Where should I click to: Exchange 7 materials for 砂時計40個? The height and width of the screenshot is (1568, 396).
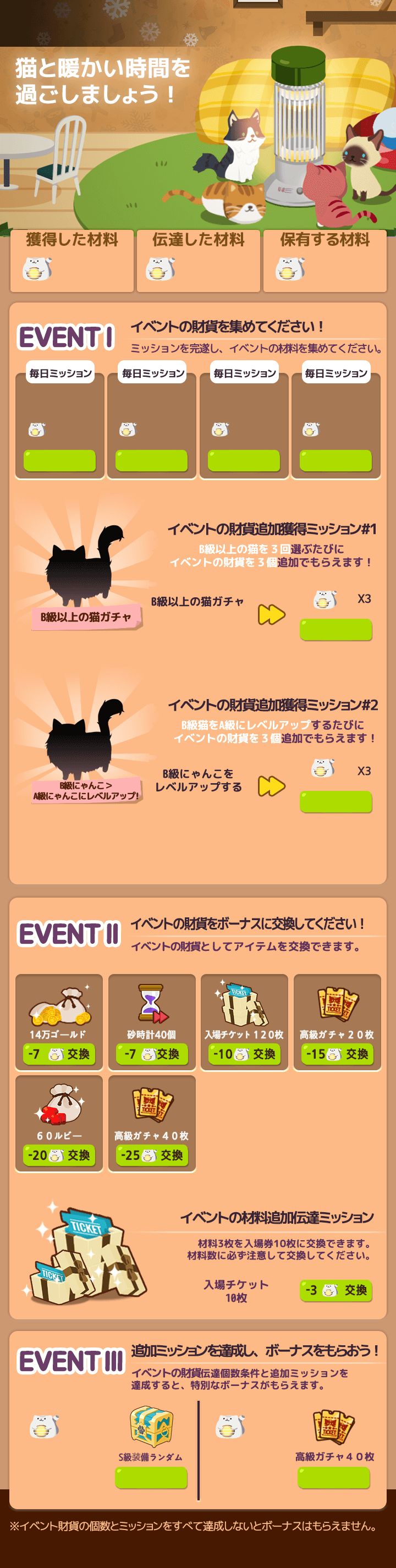152,1054
